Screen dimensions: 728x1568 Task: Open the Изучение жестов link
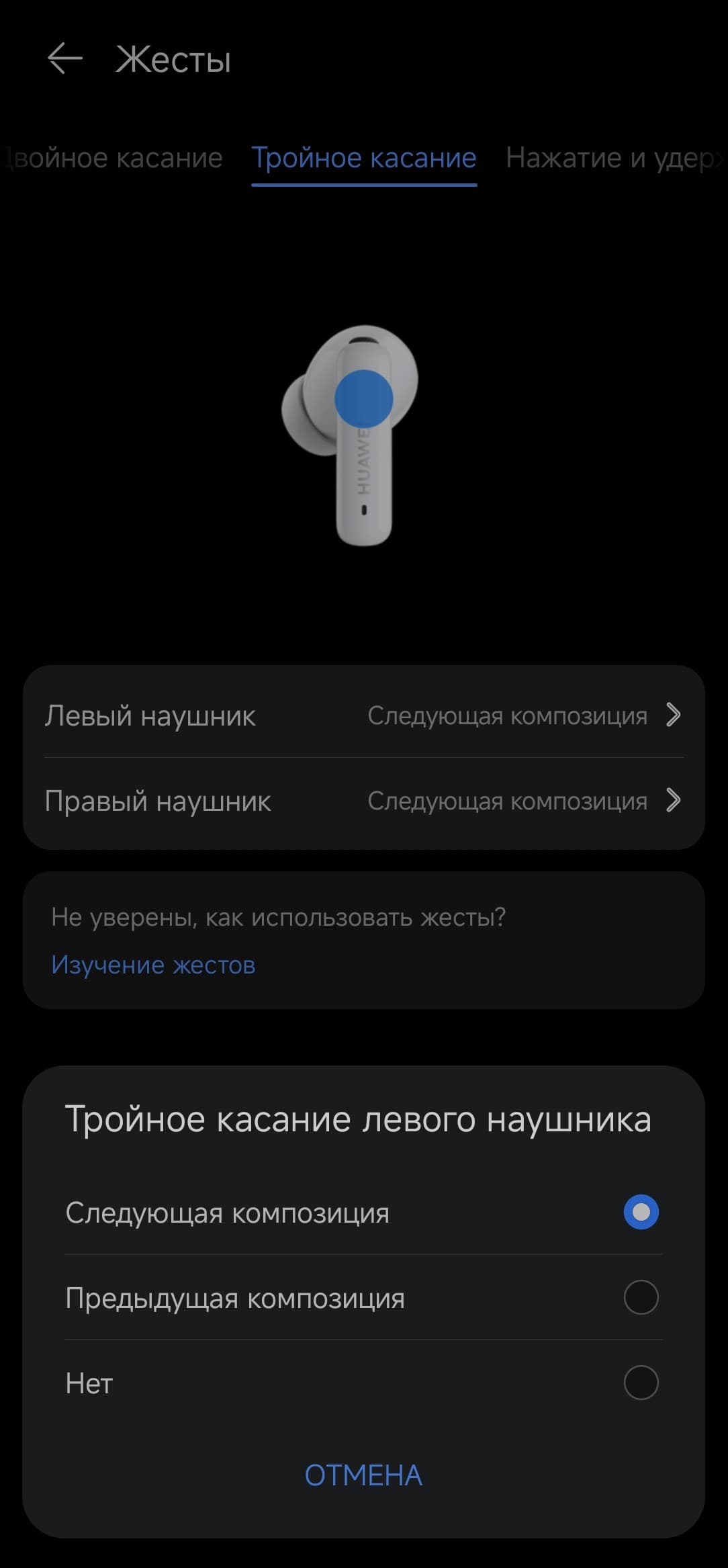tap(153, 965)
